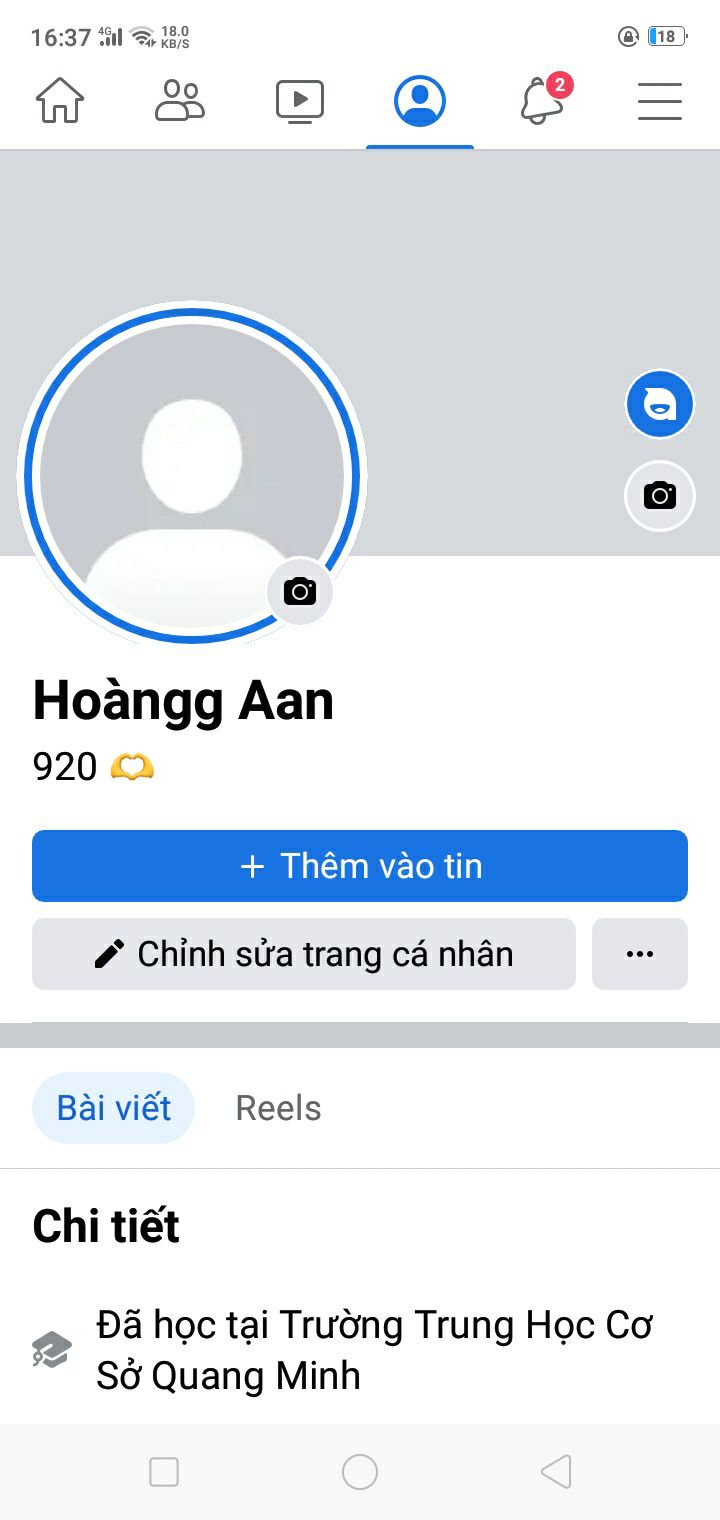Update profile picture via camera badge

[300, 592]
